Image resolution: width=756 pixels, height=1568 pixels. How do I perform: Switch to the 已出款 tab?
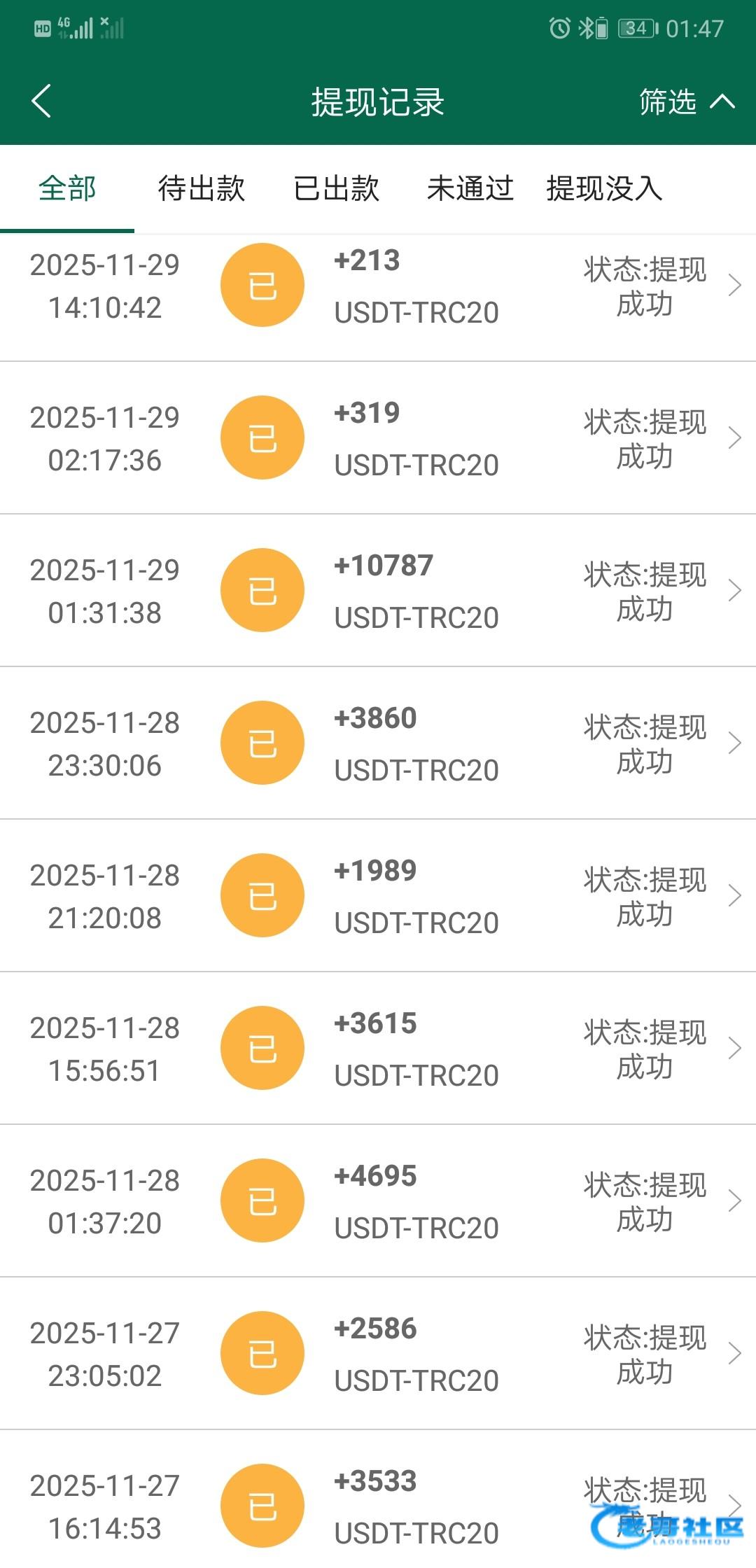tap(336, 189)
